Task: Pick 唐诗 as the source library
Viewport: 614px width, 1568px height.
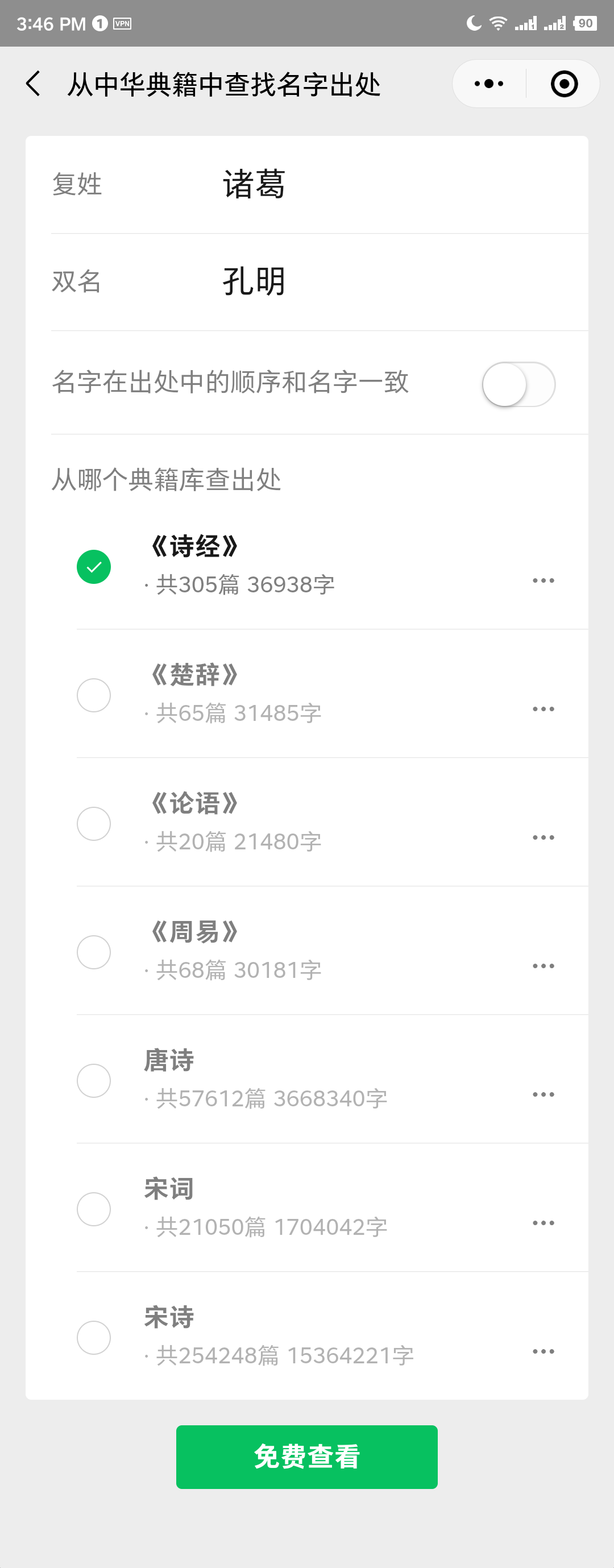Action: click(x=94, y=1080)
